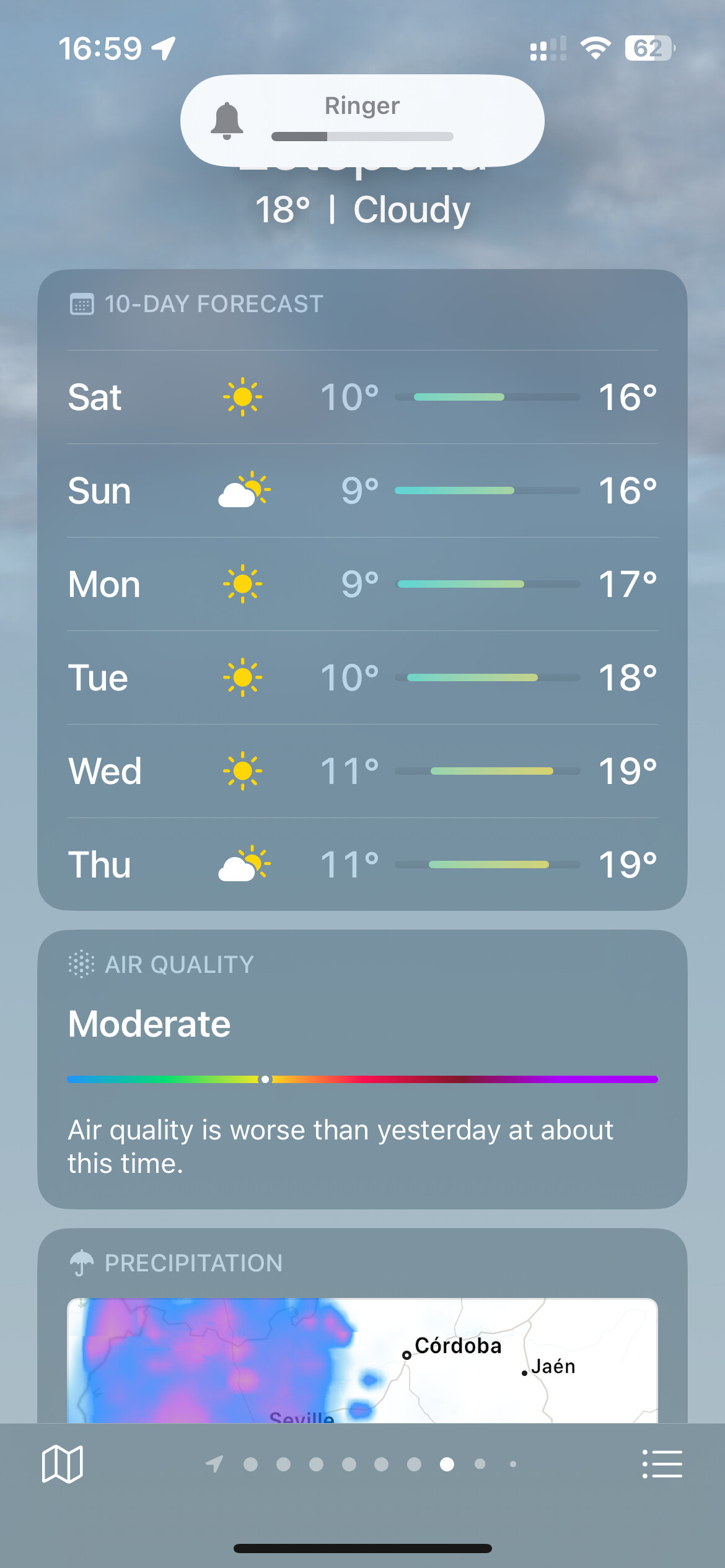Open Wednesday's forecast details
This screenshot has height=1568, width=725.
click(362, 771)
